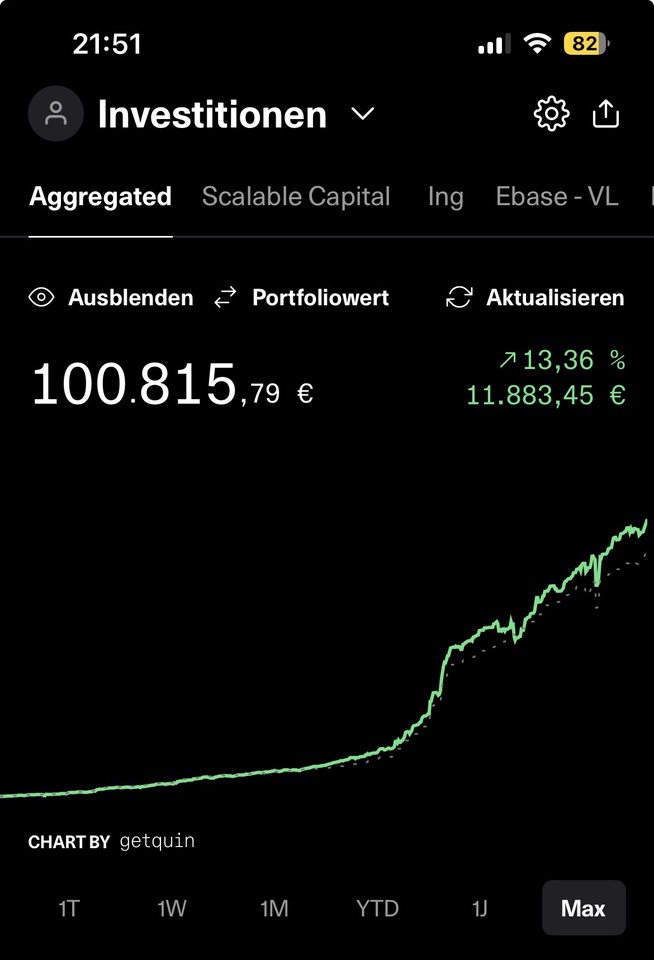Select the 1W chart range

[171, 908]
